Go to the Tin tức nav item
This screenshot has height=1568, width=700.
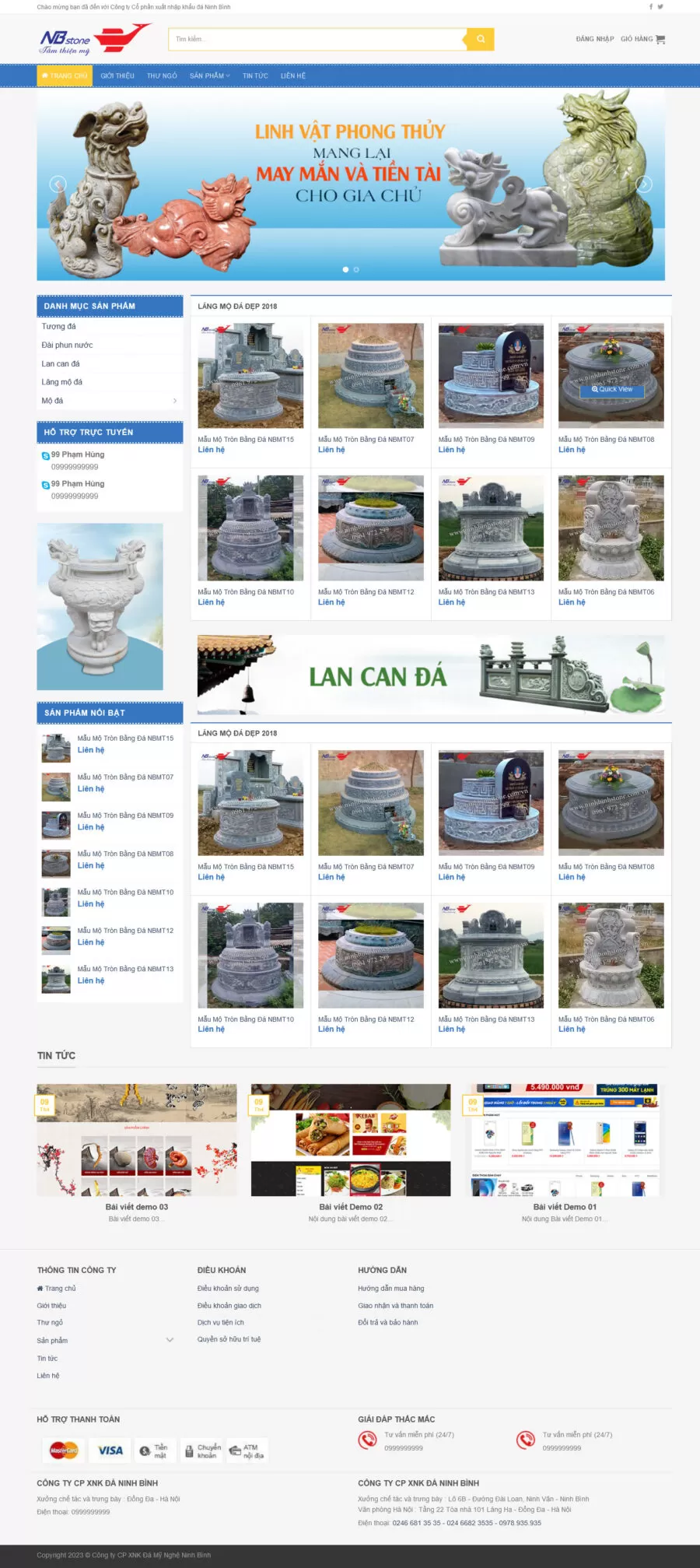coord(255,75)
